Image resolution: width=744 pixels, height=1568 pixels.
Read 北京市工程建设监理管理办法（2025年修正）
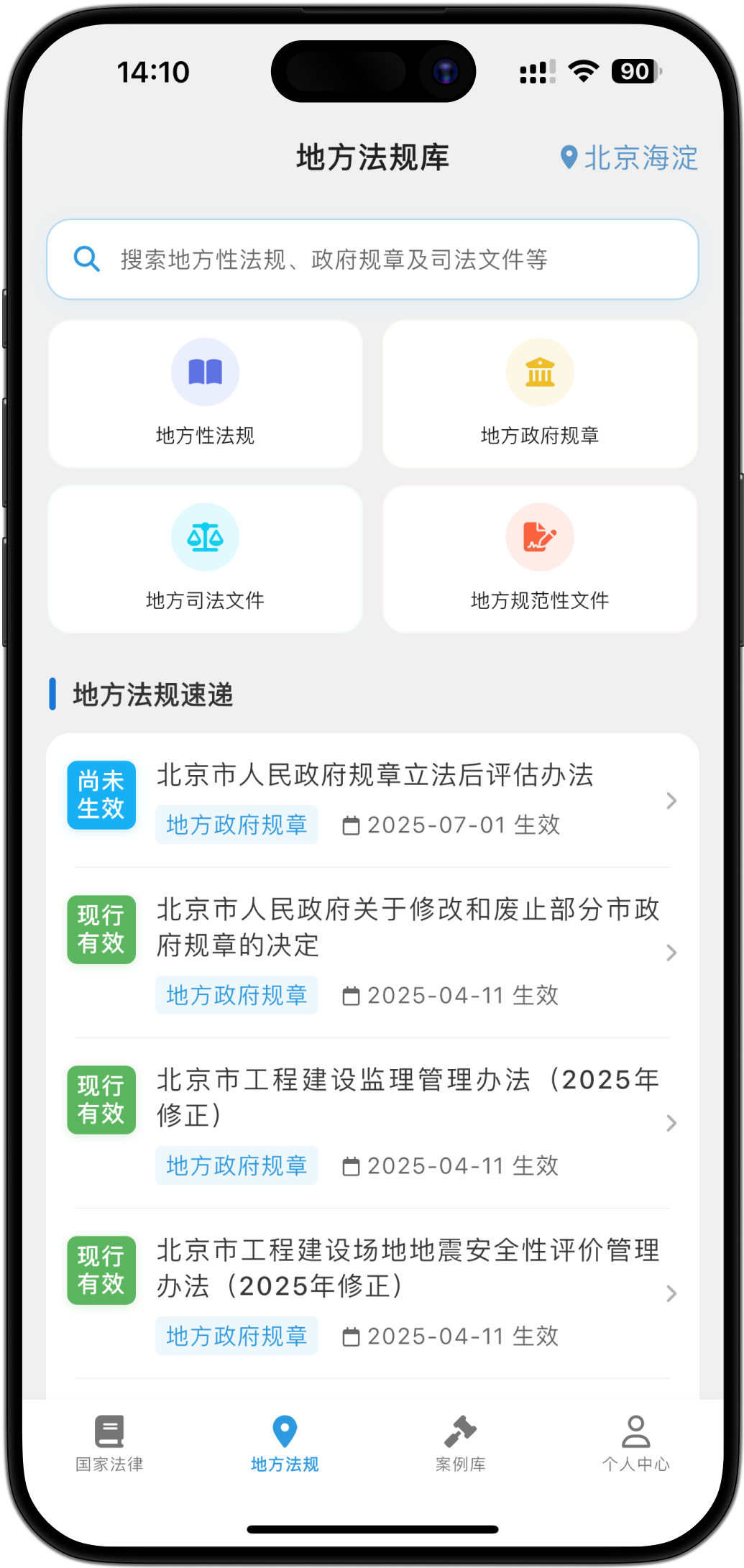tap(407, 1097)
